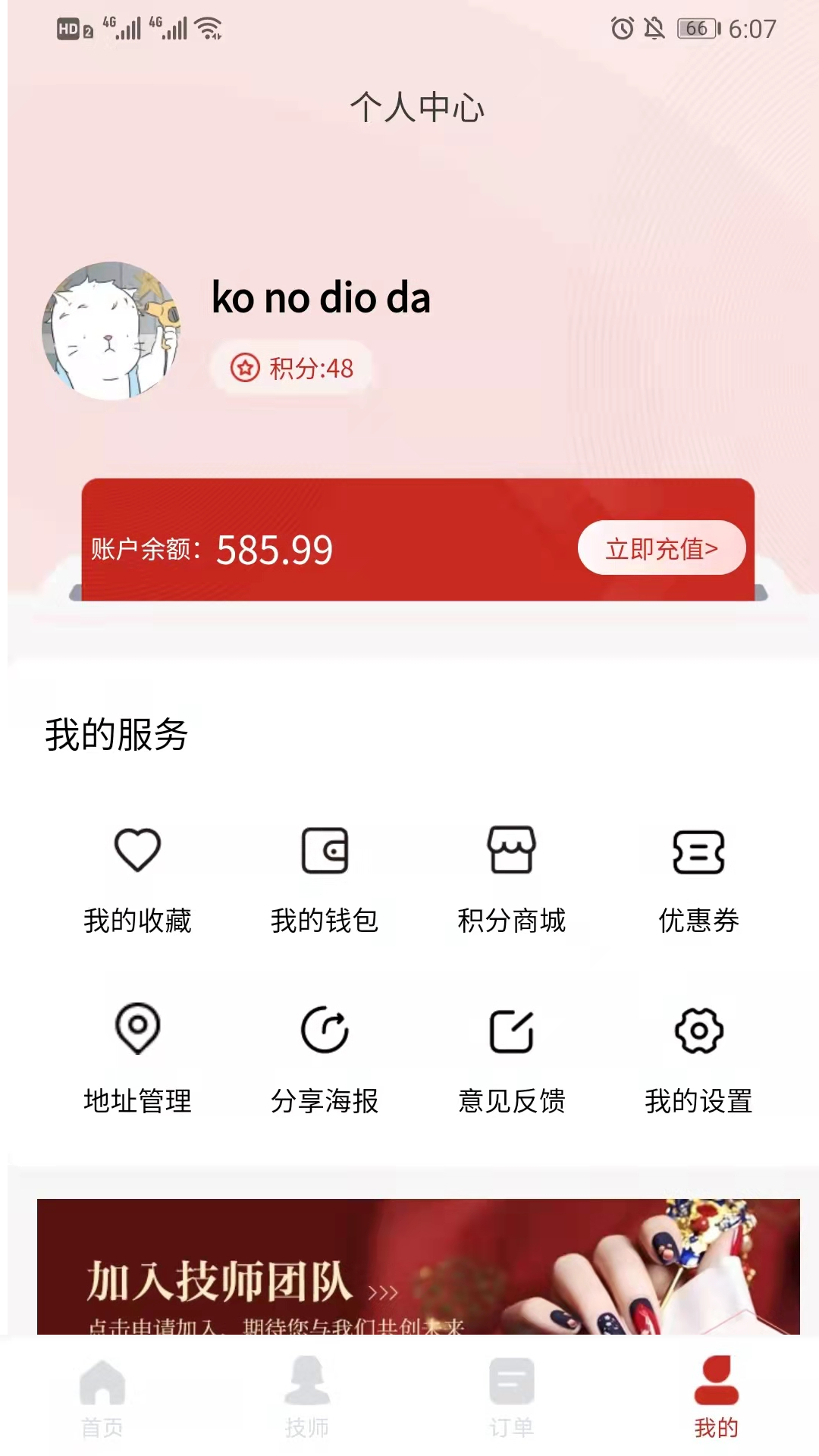Tap the 立即充值 recharge button

click(x=661, y=548)
